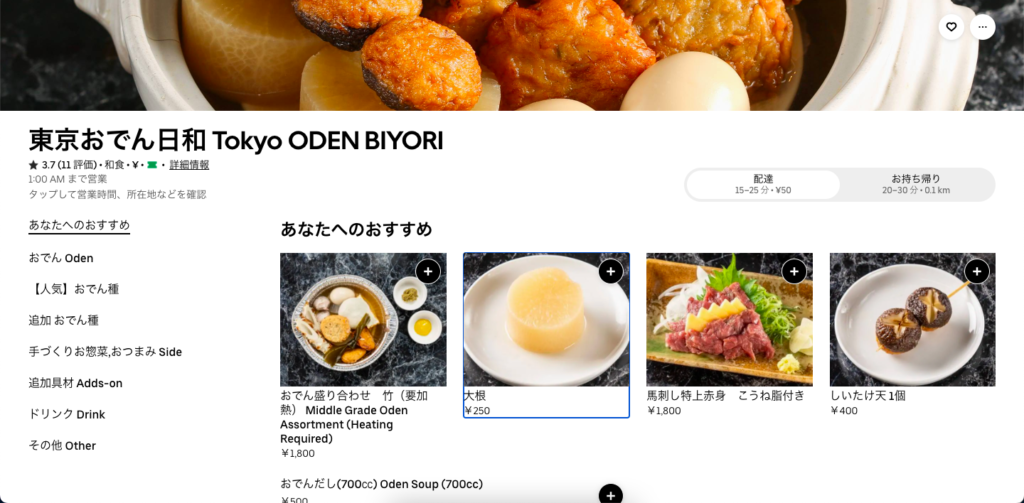Viewport: 1024px width, 503px height.
Task: Add おでん盛り合わせ 竹 to cart
Action: click(x=427, y=271)
